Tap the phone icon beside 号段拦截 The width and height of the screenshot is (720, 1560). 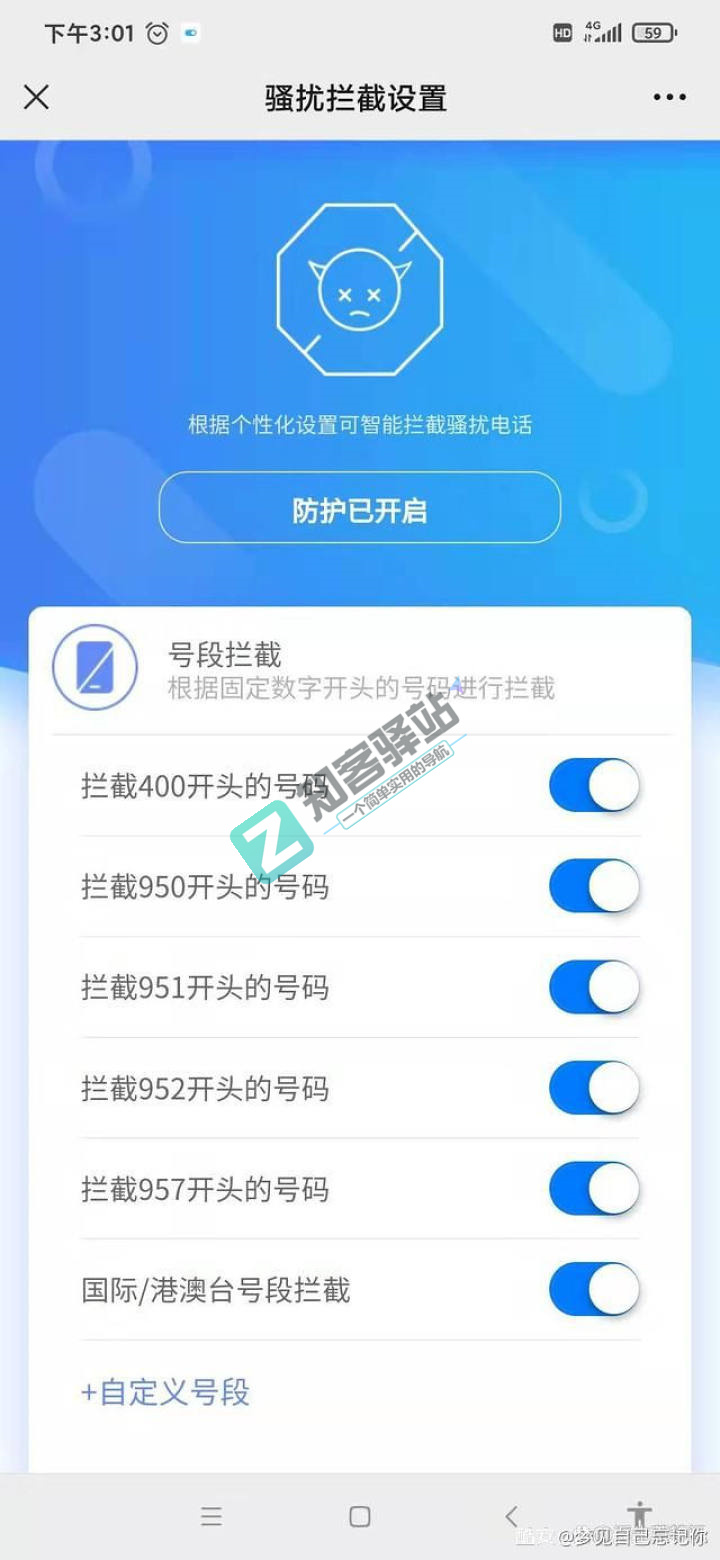point(95,667)
